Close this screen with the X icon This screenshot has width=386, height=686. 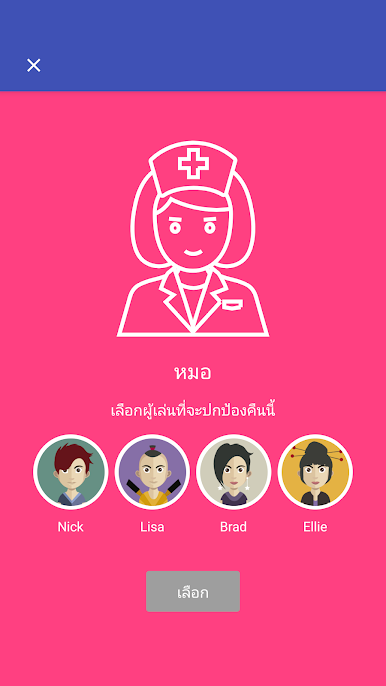(34, 66)
